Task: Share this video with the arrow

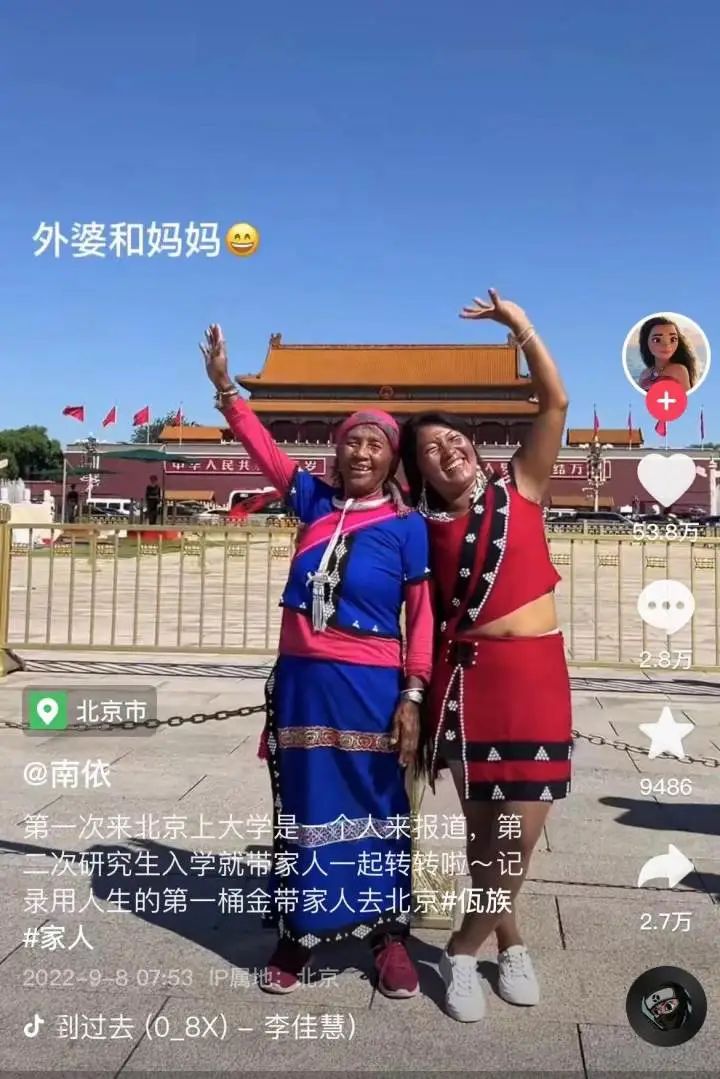Action: [x=666, y=866]
